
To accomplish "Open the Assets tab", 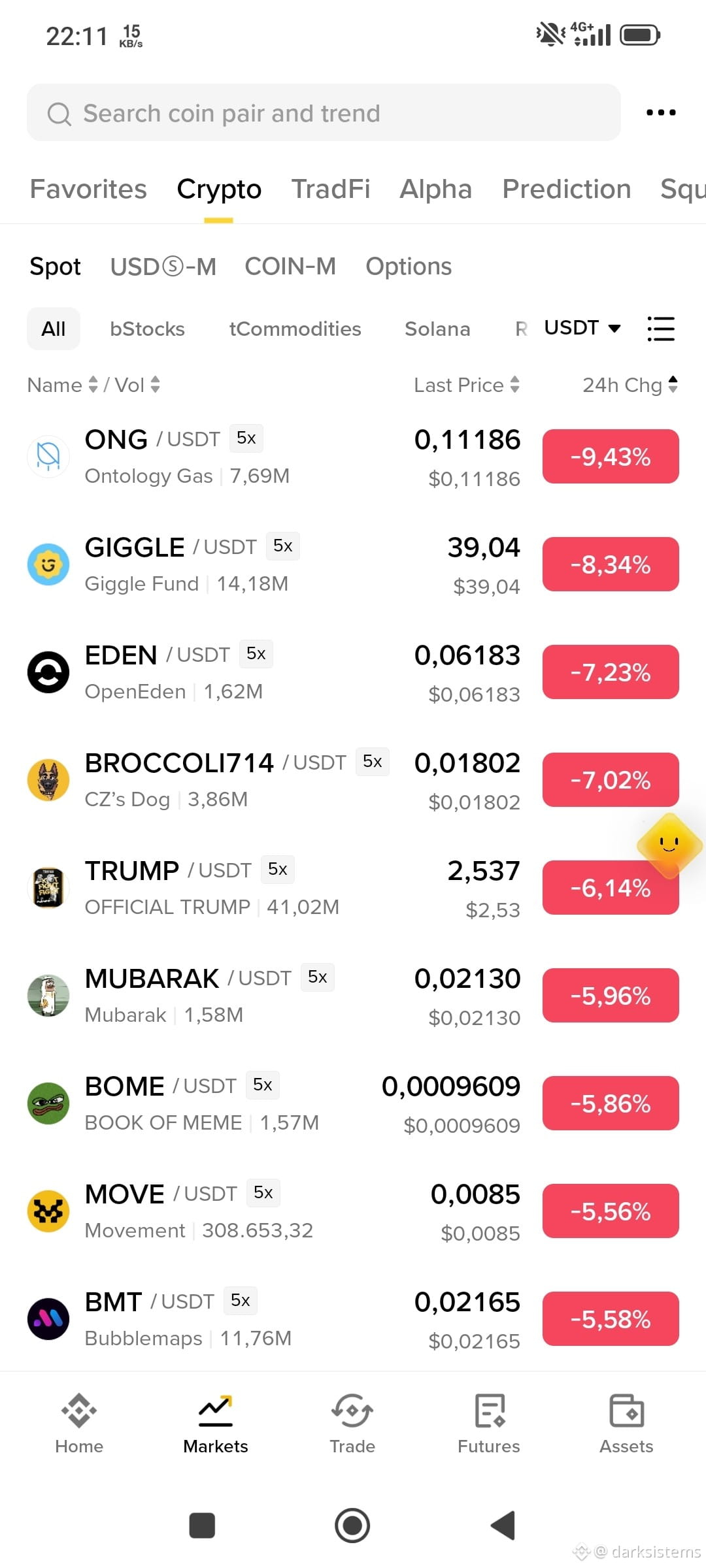I will [626, 1424].
